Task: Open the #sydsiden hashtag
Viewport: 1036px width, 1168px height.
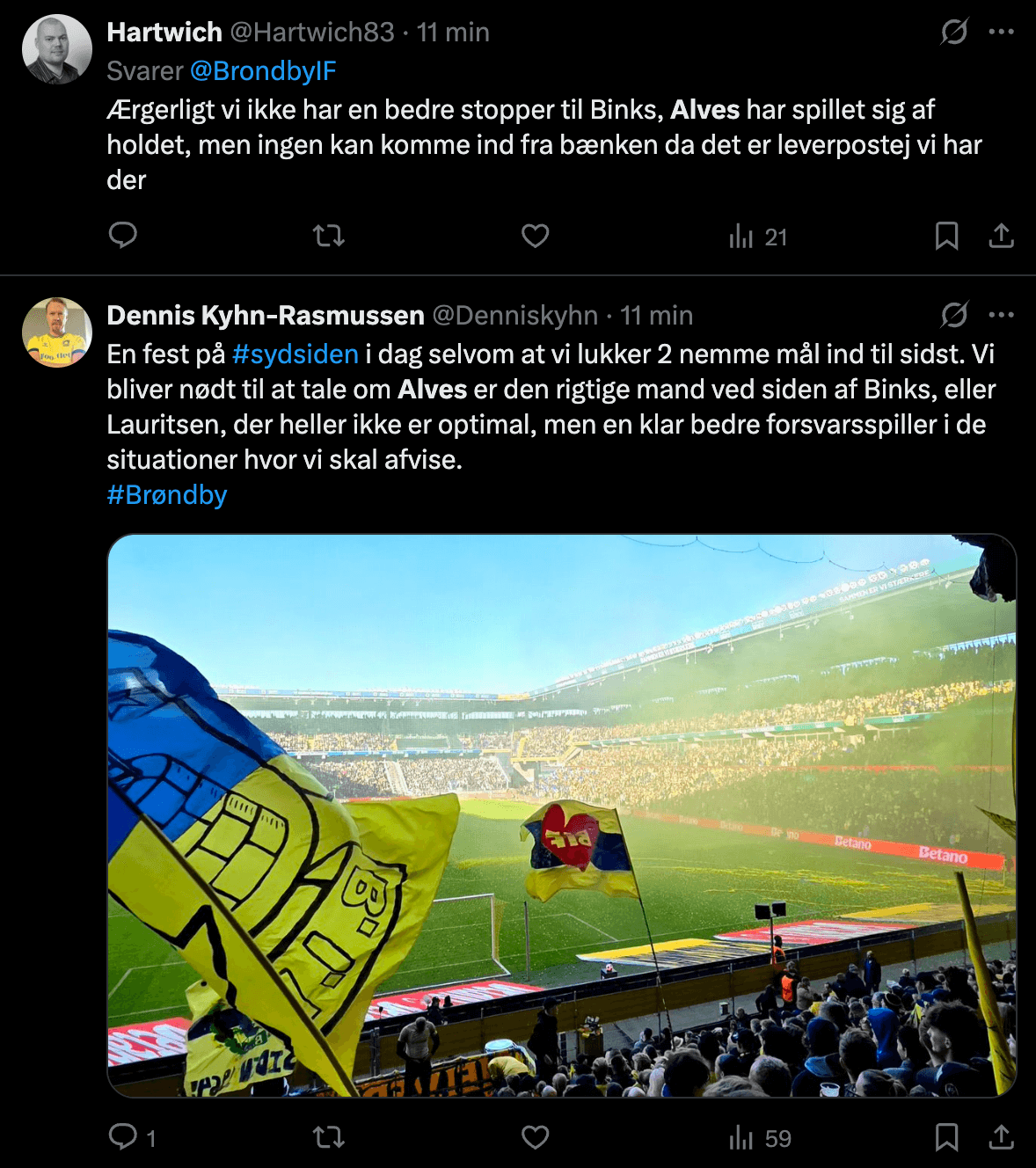Action: point(295,354)
